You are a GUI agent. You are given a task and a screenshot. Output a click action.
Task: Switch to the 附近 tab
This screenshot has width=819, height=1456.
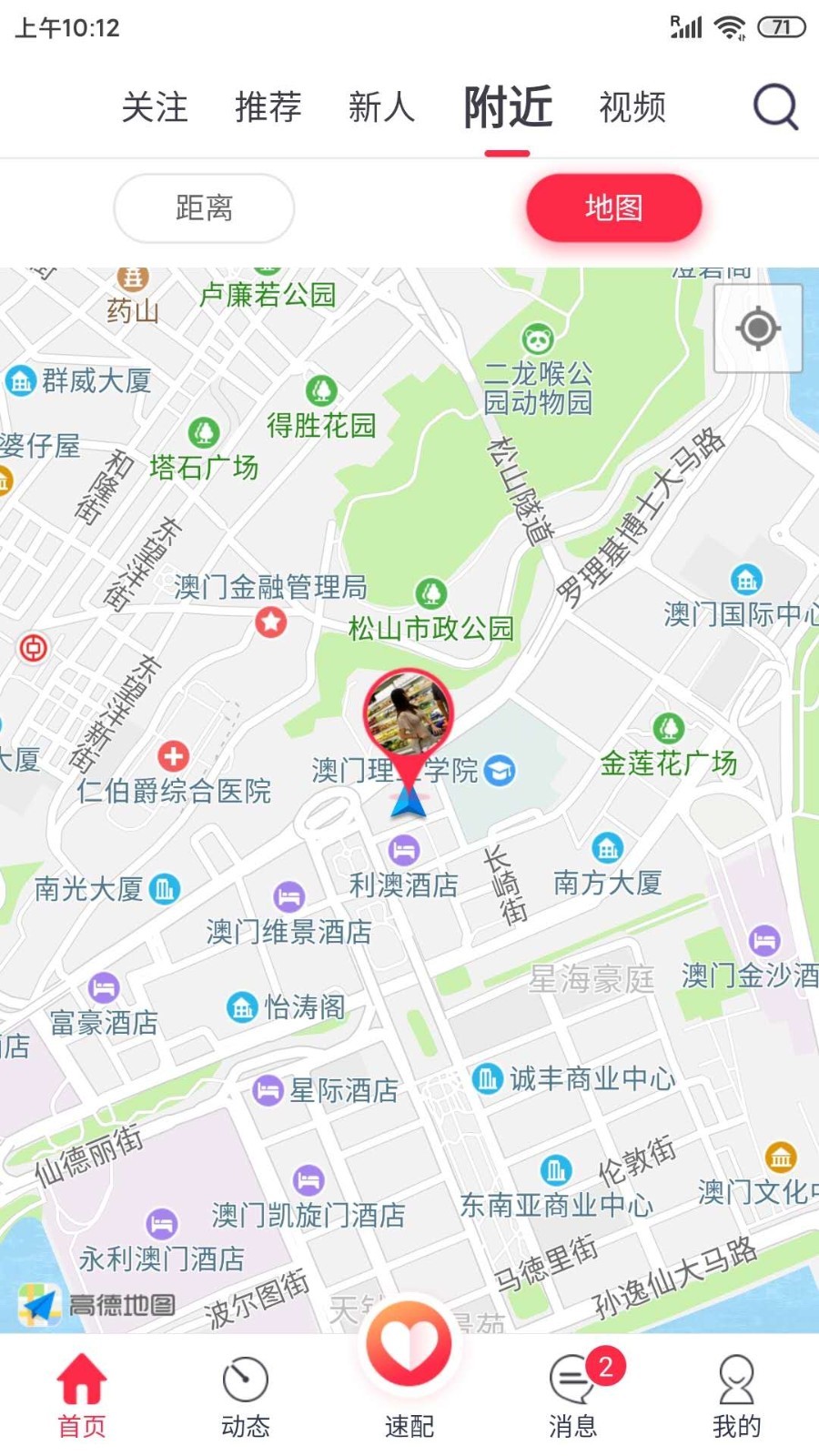(x=507, y=106)
